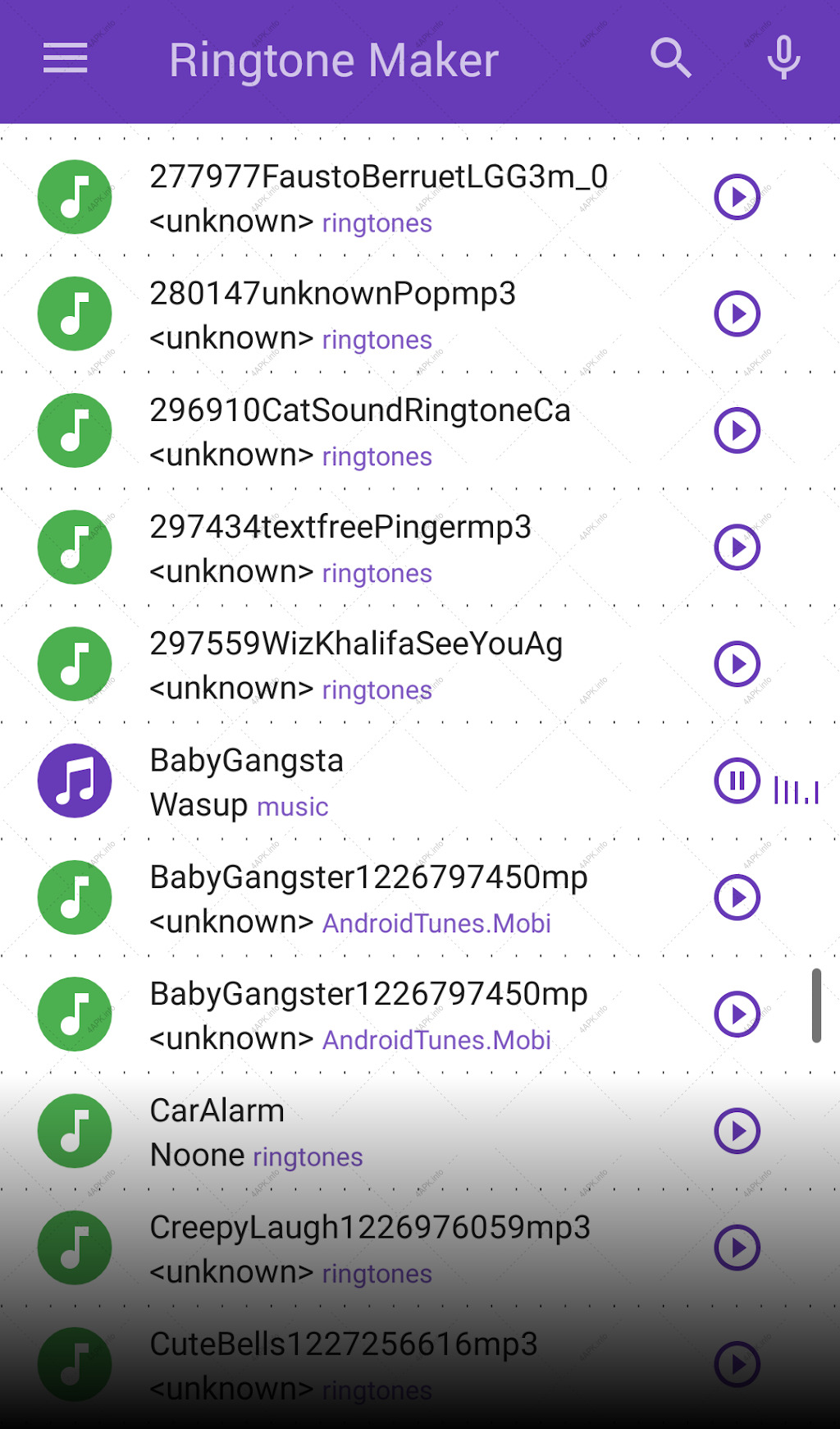This screenshot has height=1429, width=840.
Task: Play CreepyLaugh1226976059mp3 preview
Action: click(737, 1248)
